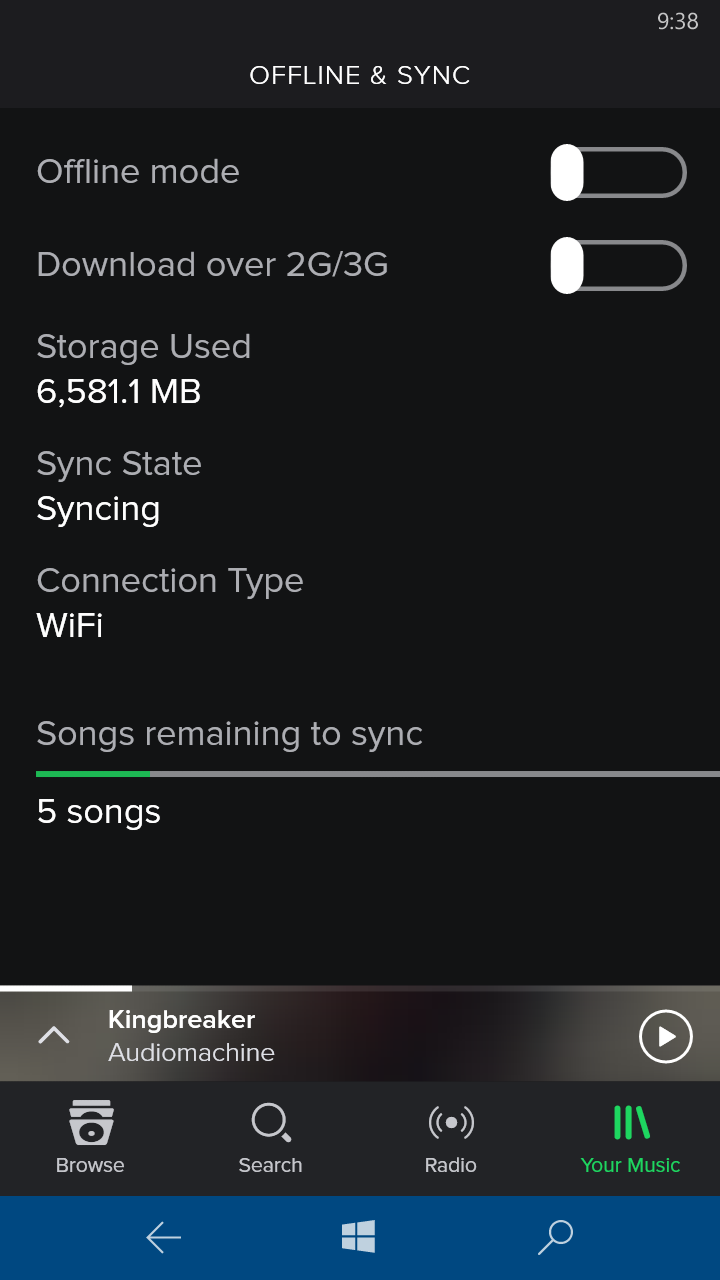Image resolution: width=720 pixels, height=1280 pixels.
Task: Turn on Download over 2G/3G
Action: point(618,265)
